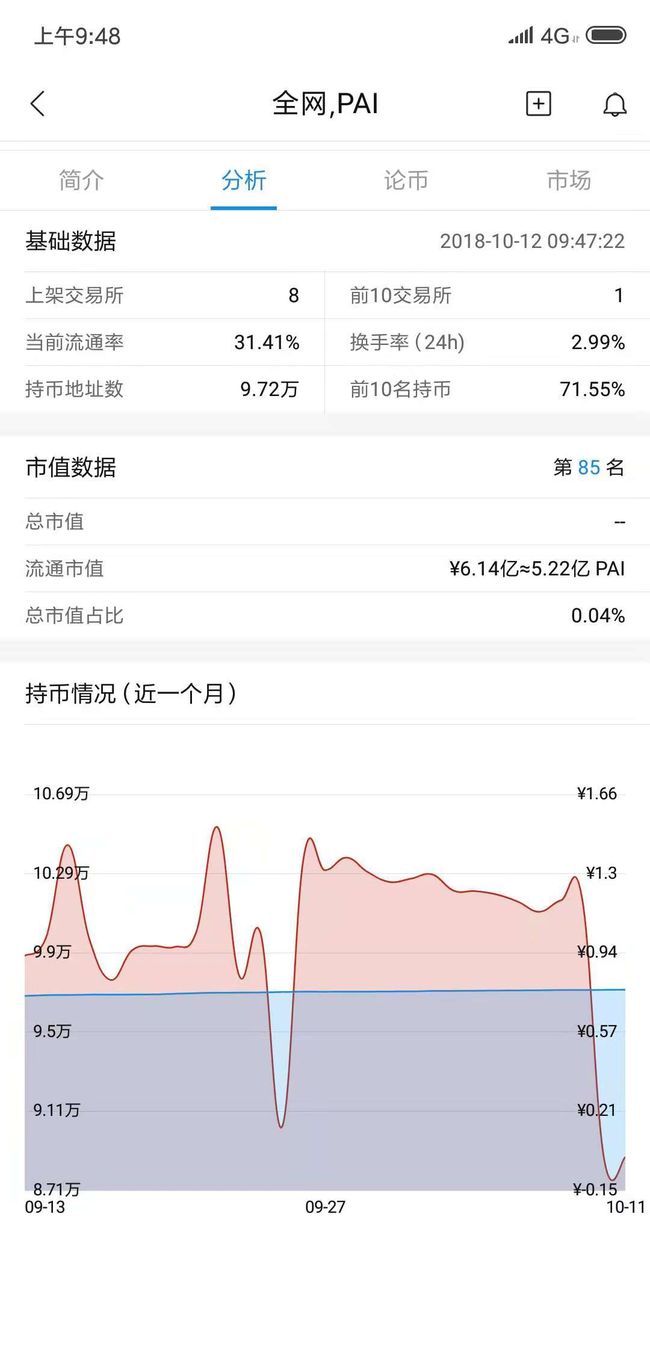
Task: Add PAI to watchlist with plus icon
Action: 538,104
